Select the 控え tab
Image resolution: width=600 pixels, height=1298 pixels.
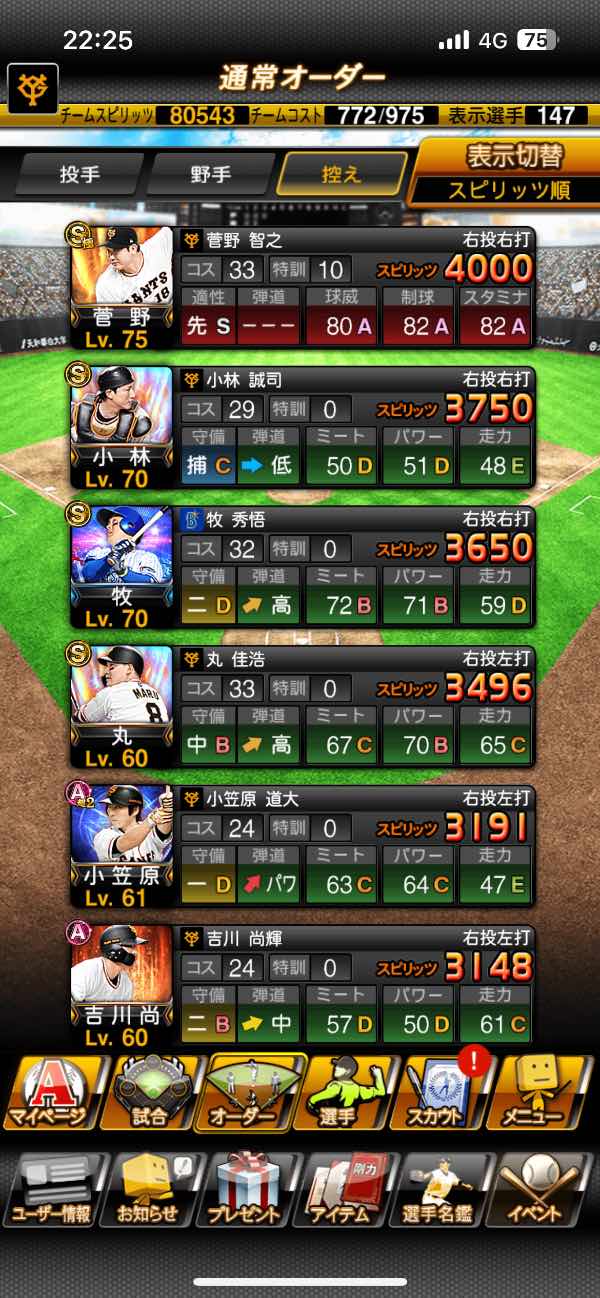342,174
